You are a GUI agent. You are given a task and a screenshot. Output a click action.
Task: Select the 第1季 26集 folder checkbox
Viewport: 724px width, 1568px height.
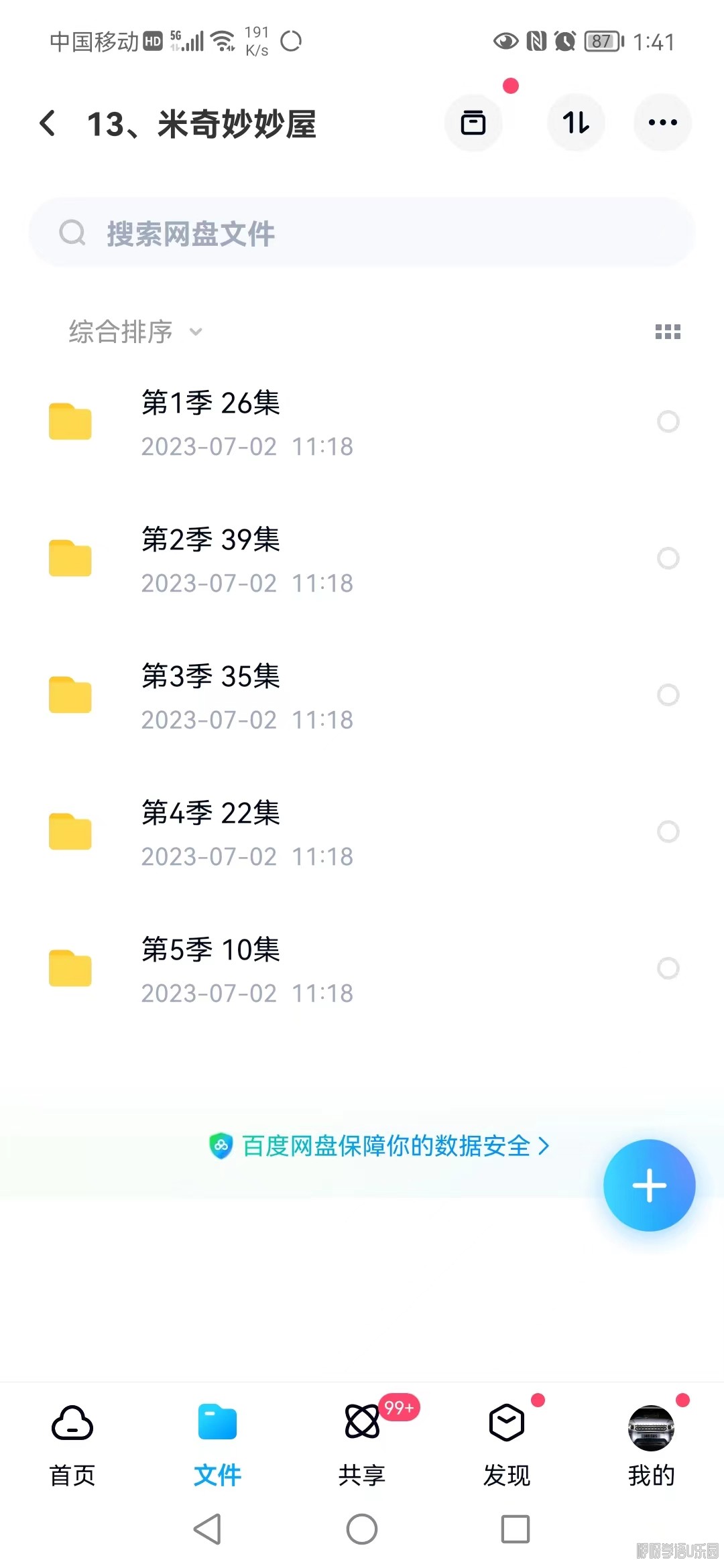click(x=668, y=421)
